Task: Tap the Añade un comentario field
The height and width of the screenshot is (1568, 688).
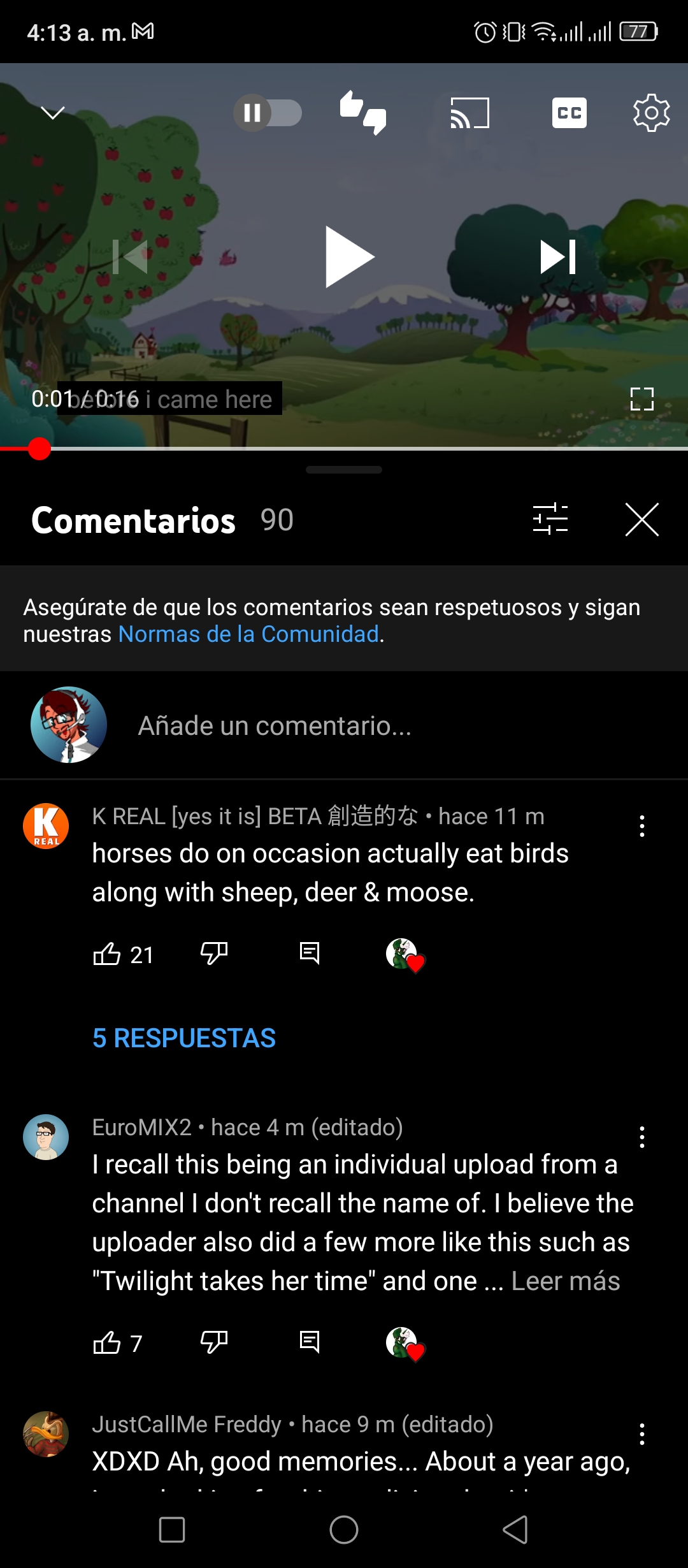Action: (344, 725)
